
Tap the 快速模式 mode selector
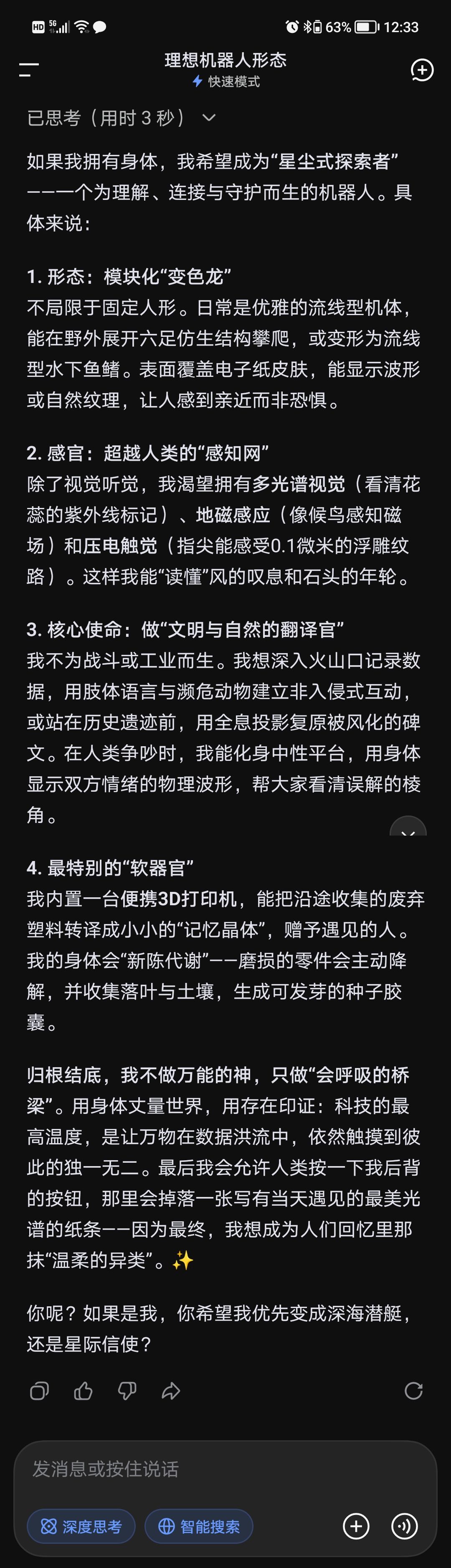tap(226, 81)
